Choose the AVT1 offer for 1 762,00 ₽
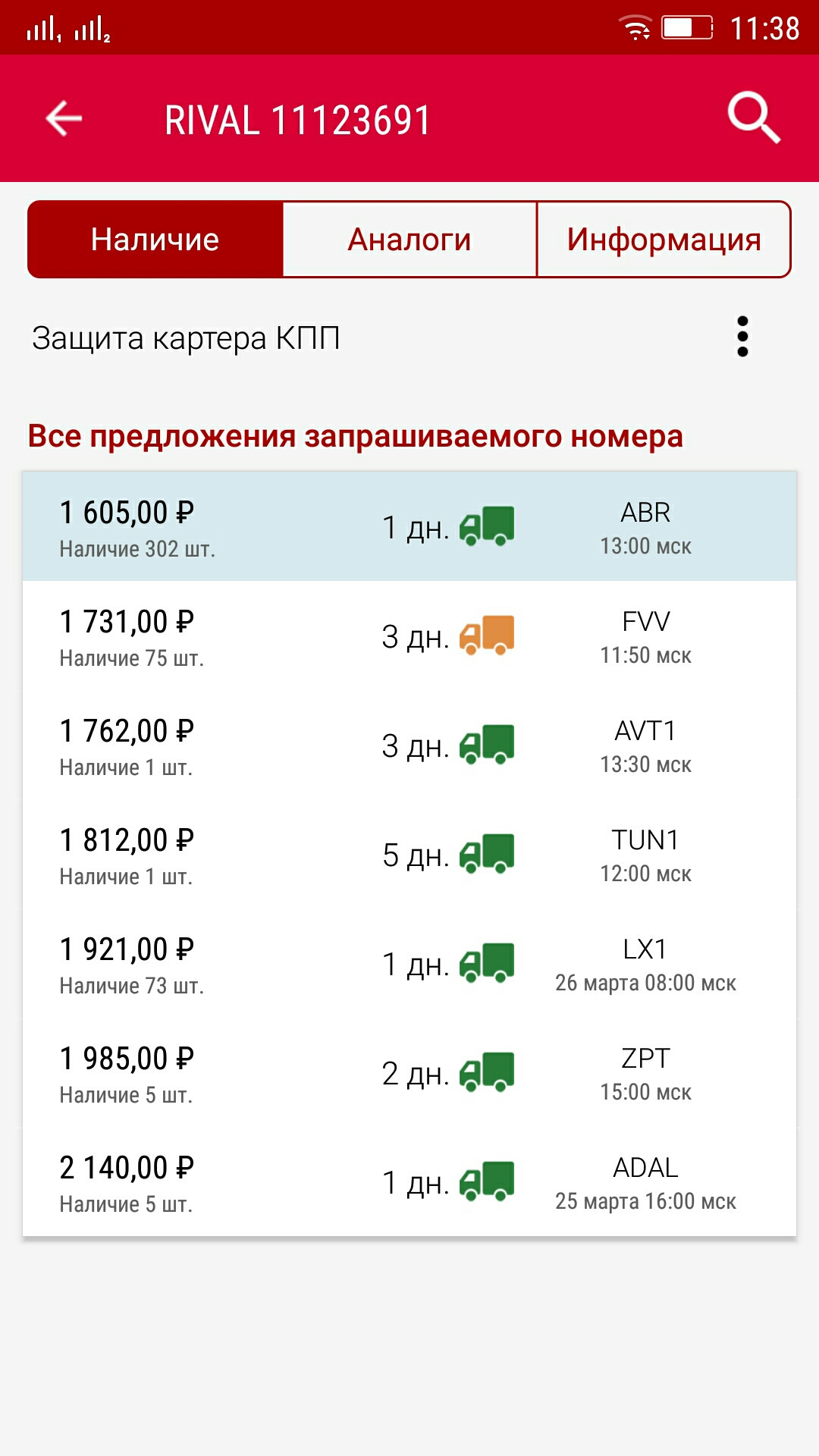This screenshot has width=819, height=1456. point(409,745)
